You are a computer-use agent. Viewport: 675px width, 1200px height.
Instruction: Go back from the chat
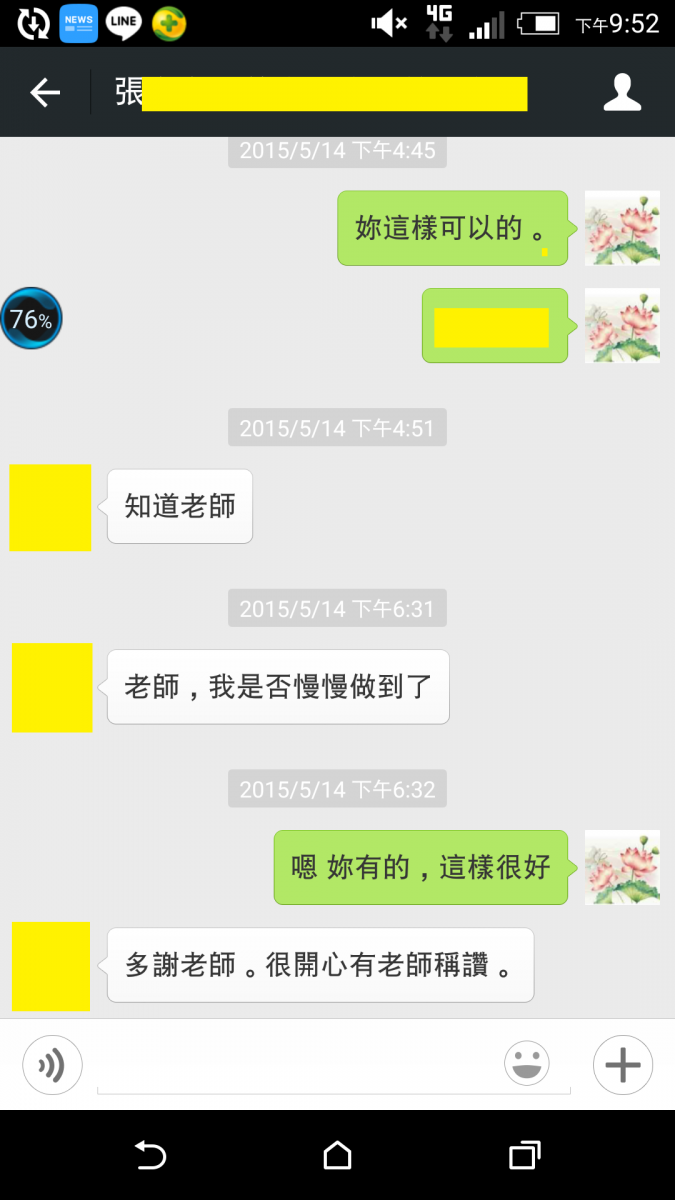(x=45, y=93)
